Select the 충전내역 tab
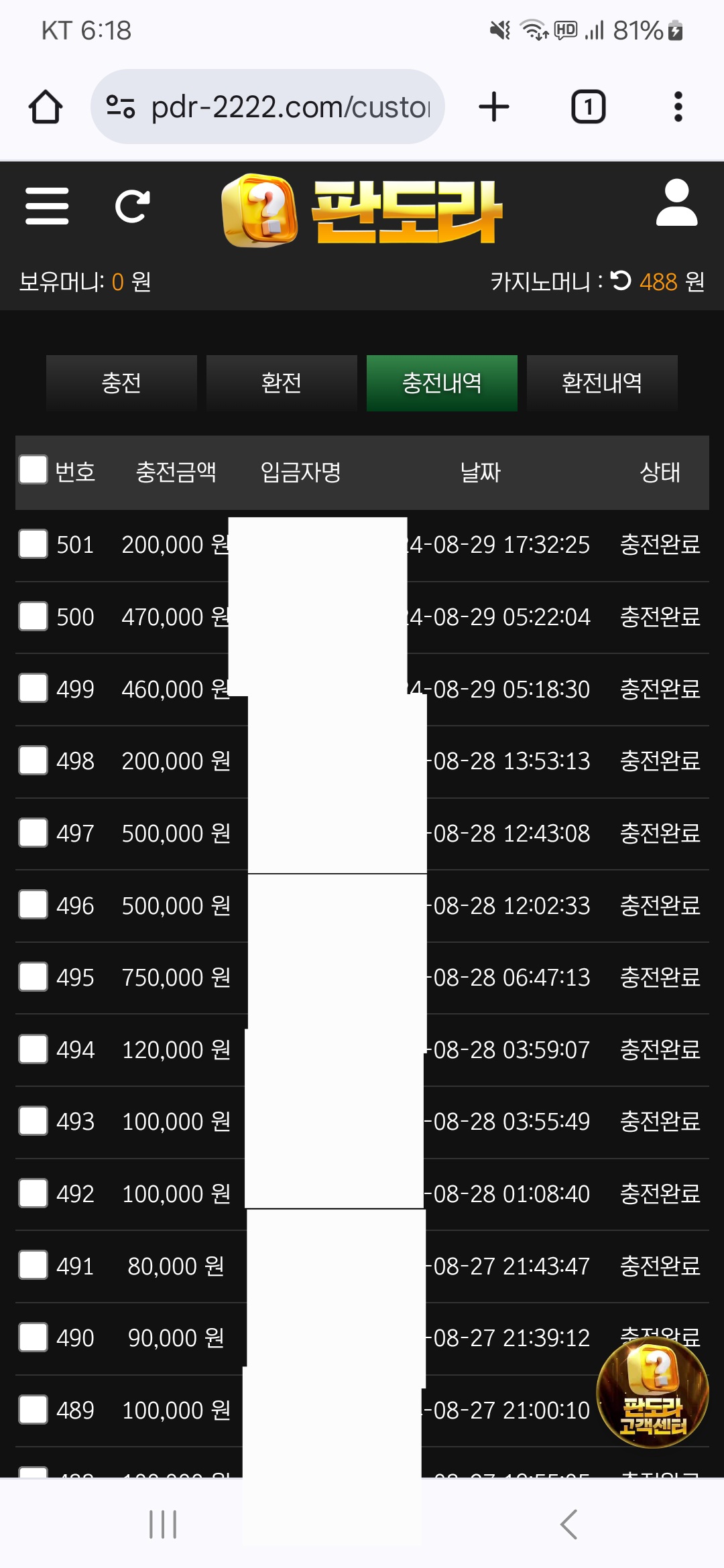This screenshot has width=724, height=1568. tap(442, 383)
